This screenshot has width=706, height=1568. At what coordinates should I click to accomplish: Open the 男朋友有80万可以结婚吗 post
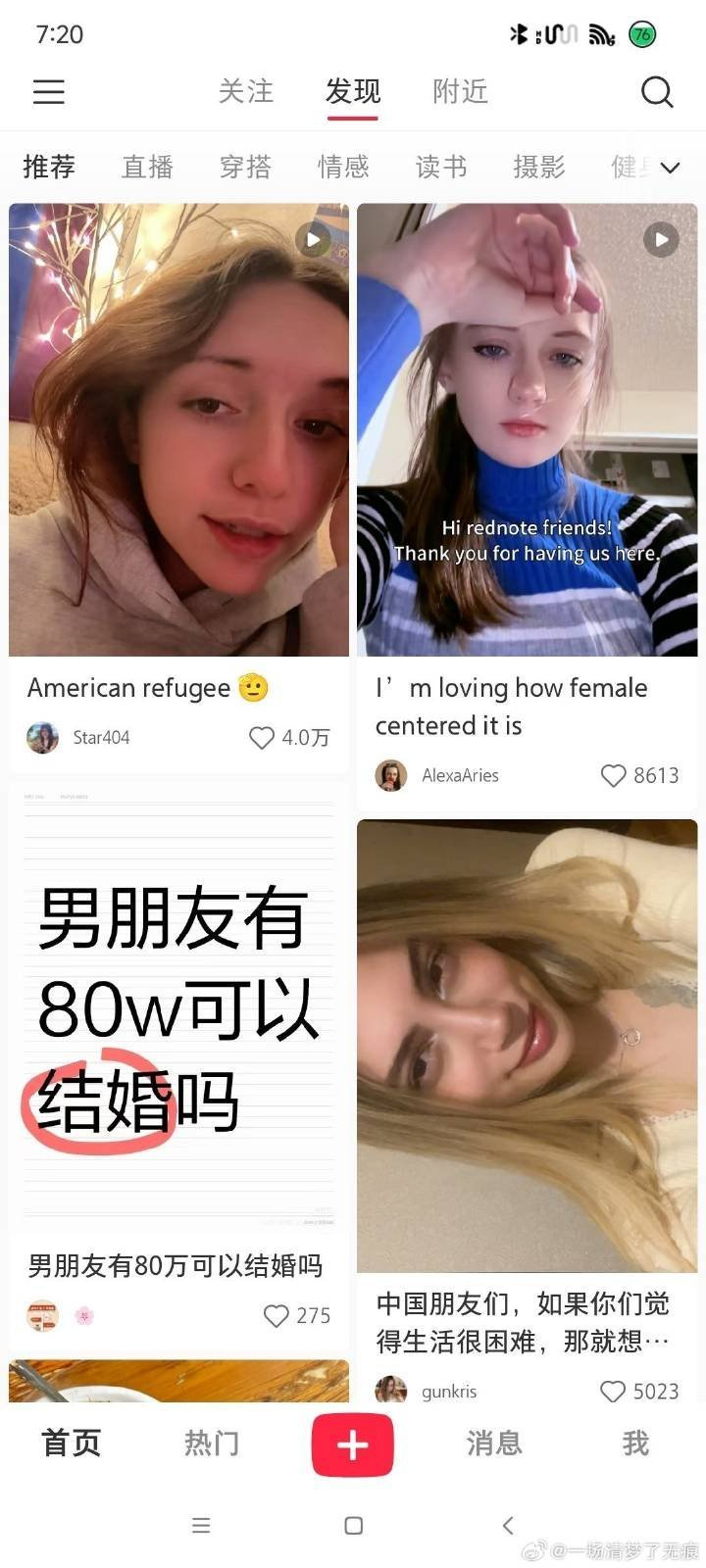(178, 1009)
